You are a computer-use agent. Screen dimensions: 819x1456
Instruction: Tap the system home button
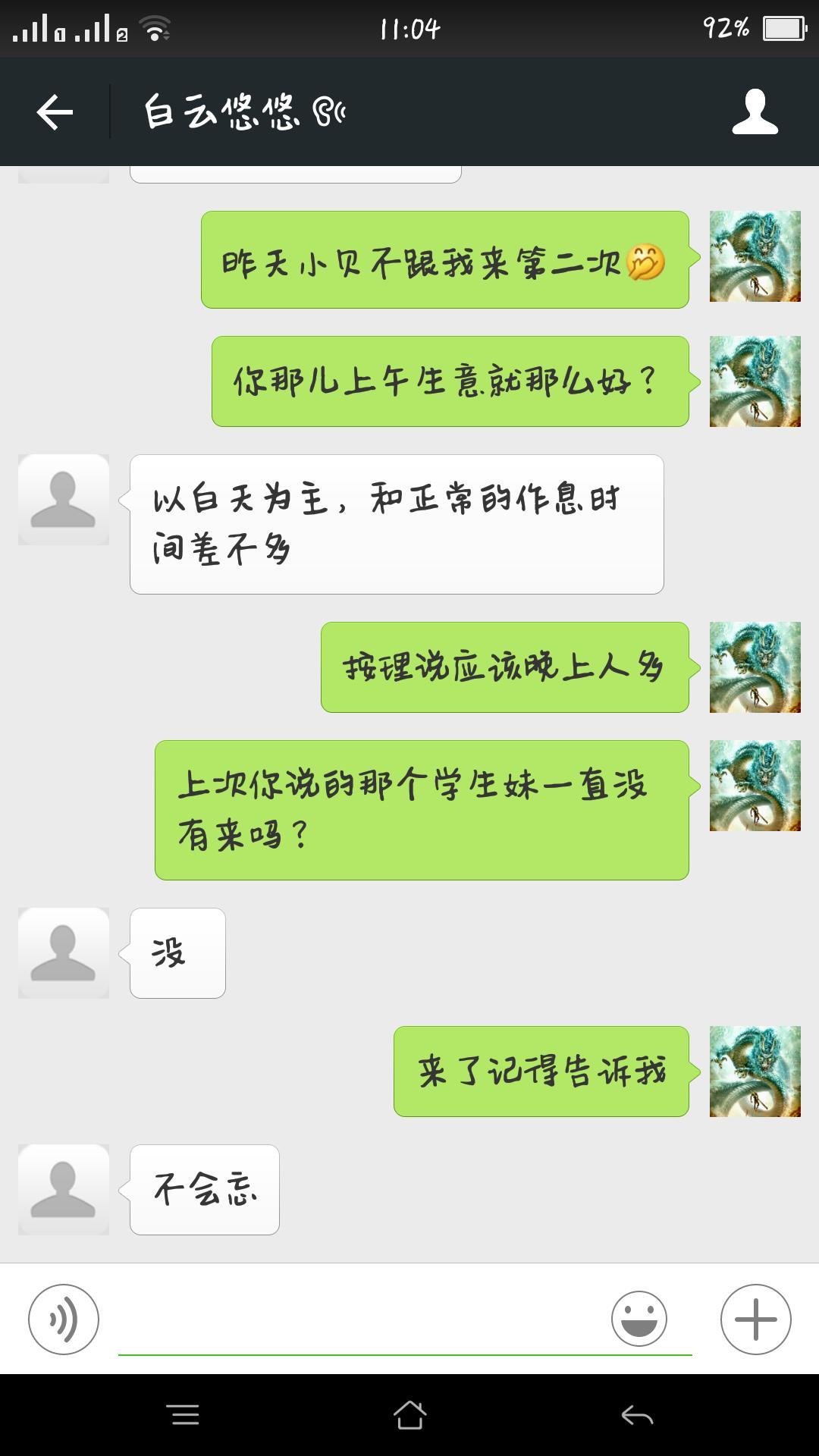[x=409, y=1415]
